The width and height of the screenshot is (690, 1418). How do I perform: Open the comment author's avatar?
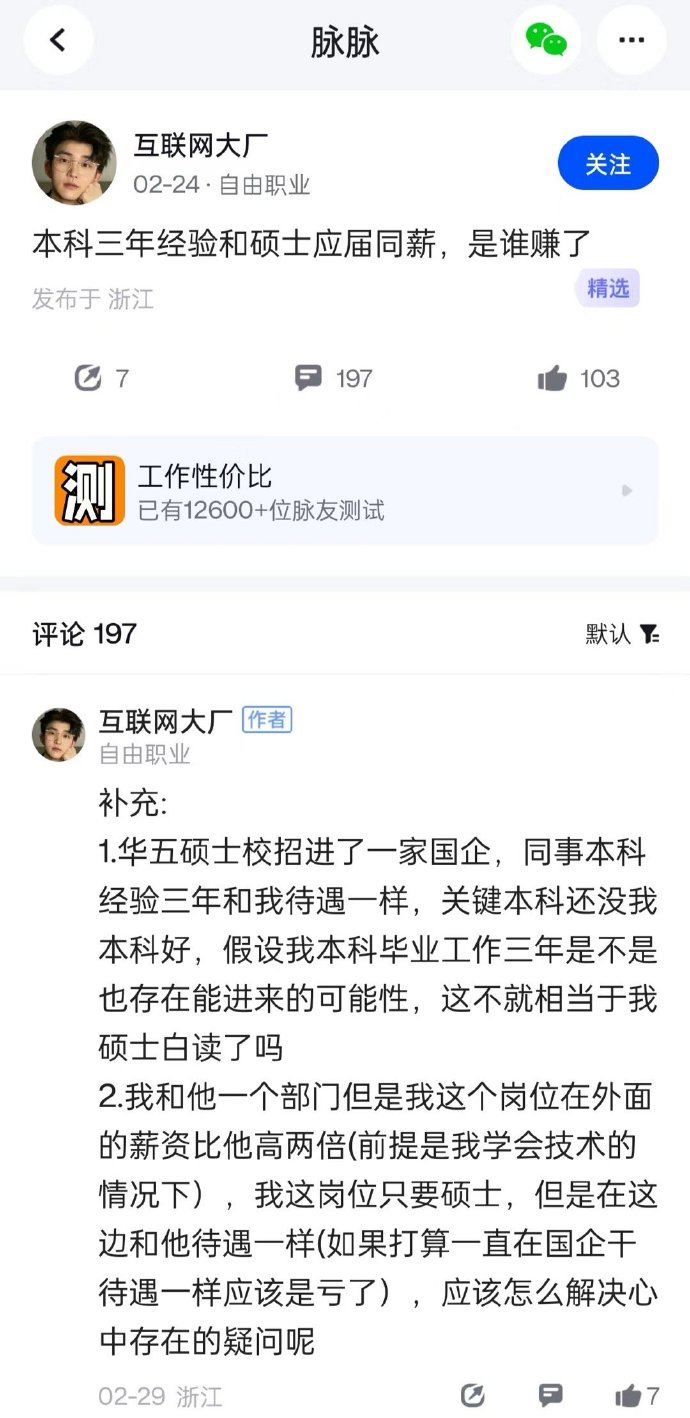point(58,735)
